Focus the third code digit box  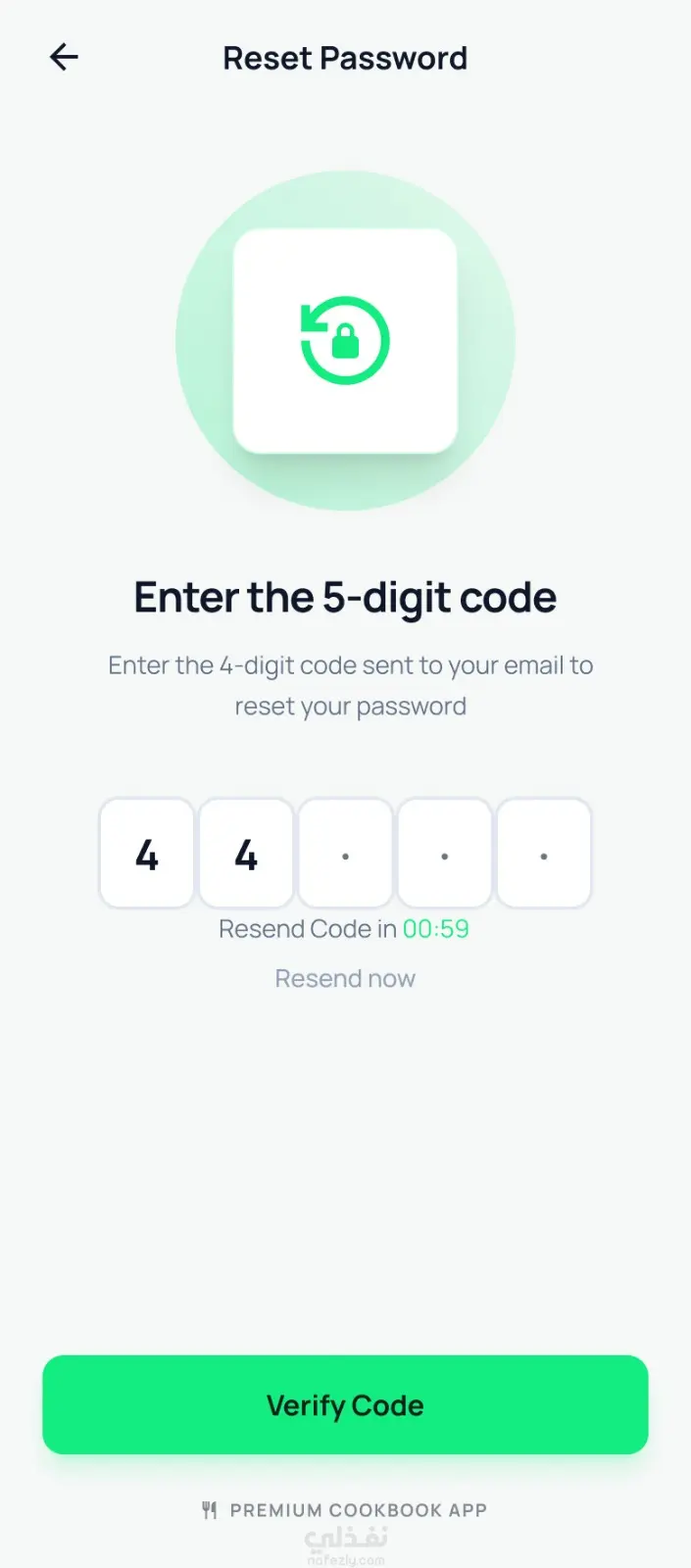(x=345, y=853)
